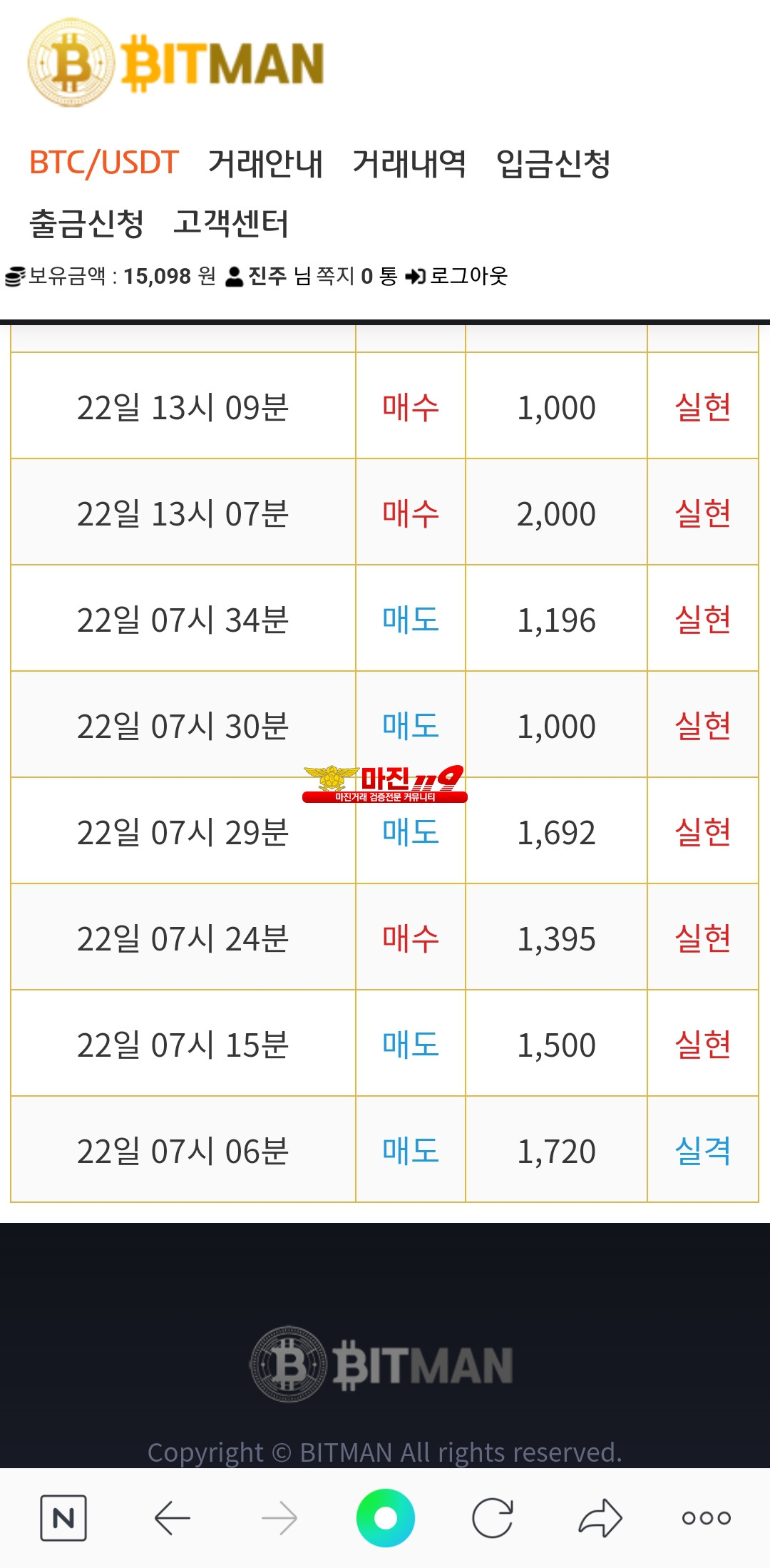
Task: Share this page via share arrow
Action: pyautogui.click(x=600, y=1518)
